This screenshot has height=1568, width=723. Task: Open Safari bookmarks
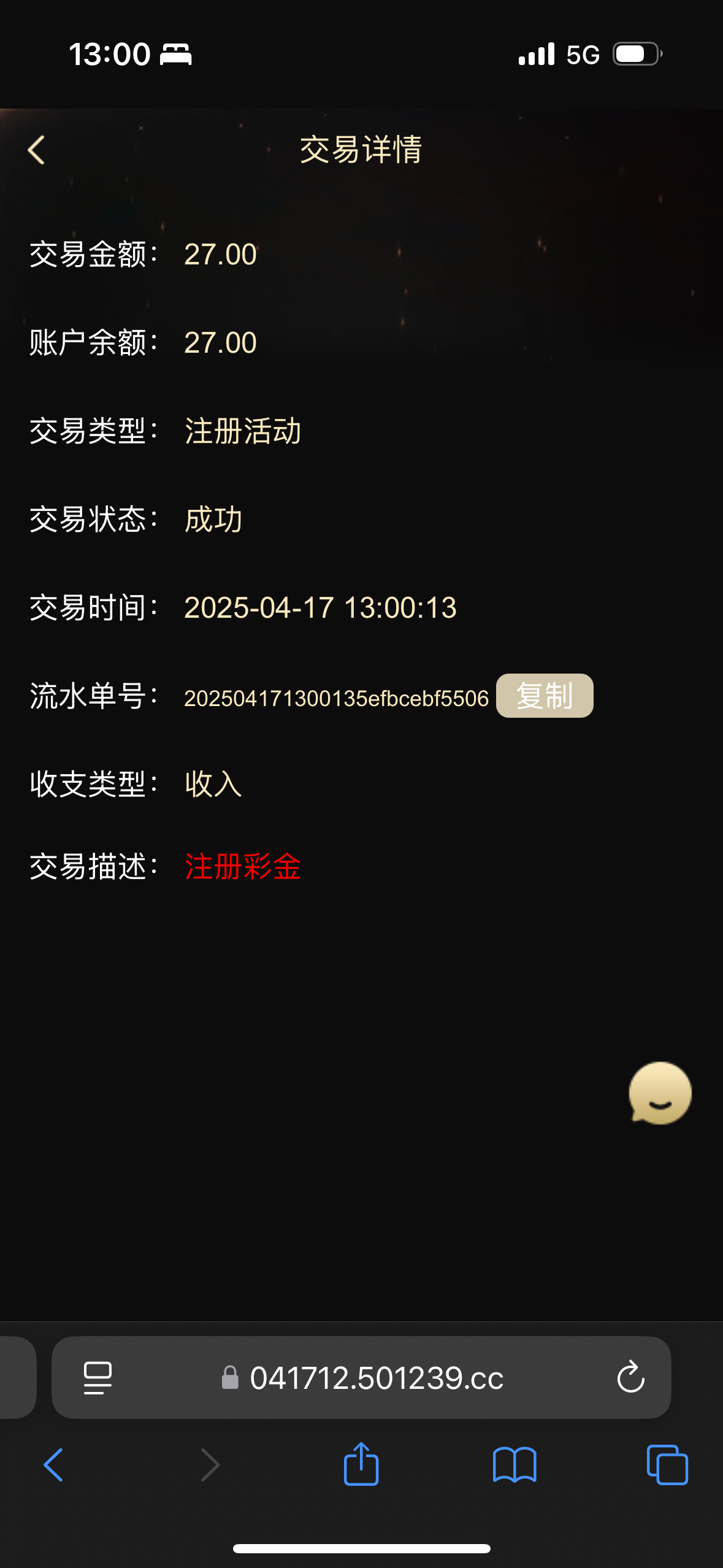pyautogui.click(x=515, y=1465)
